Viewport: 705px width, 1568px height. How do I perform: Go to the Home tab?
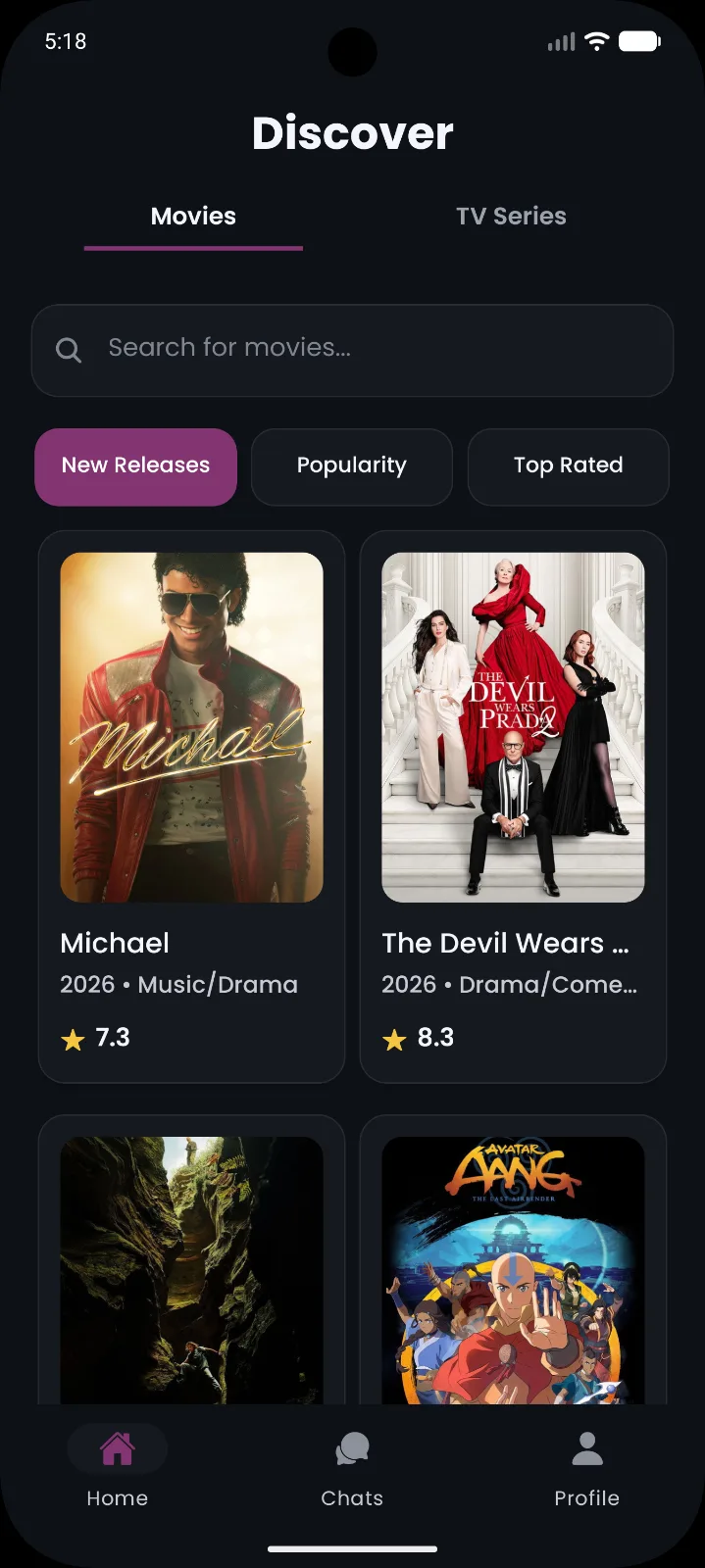[x=117, y=1469]
